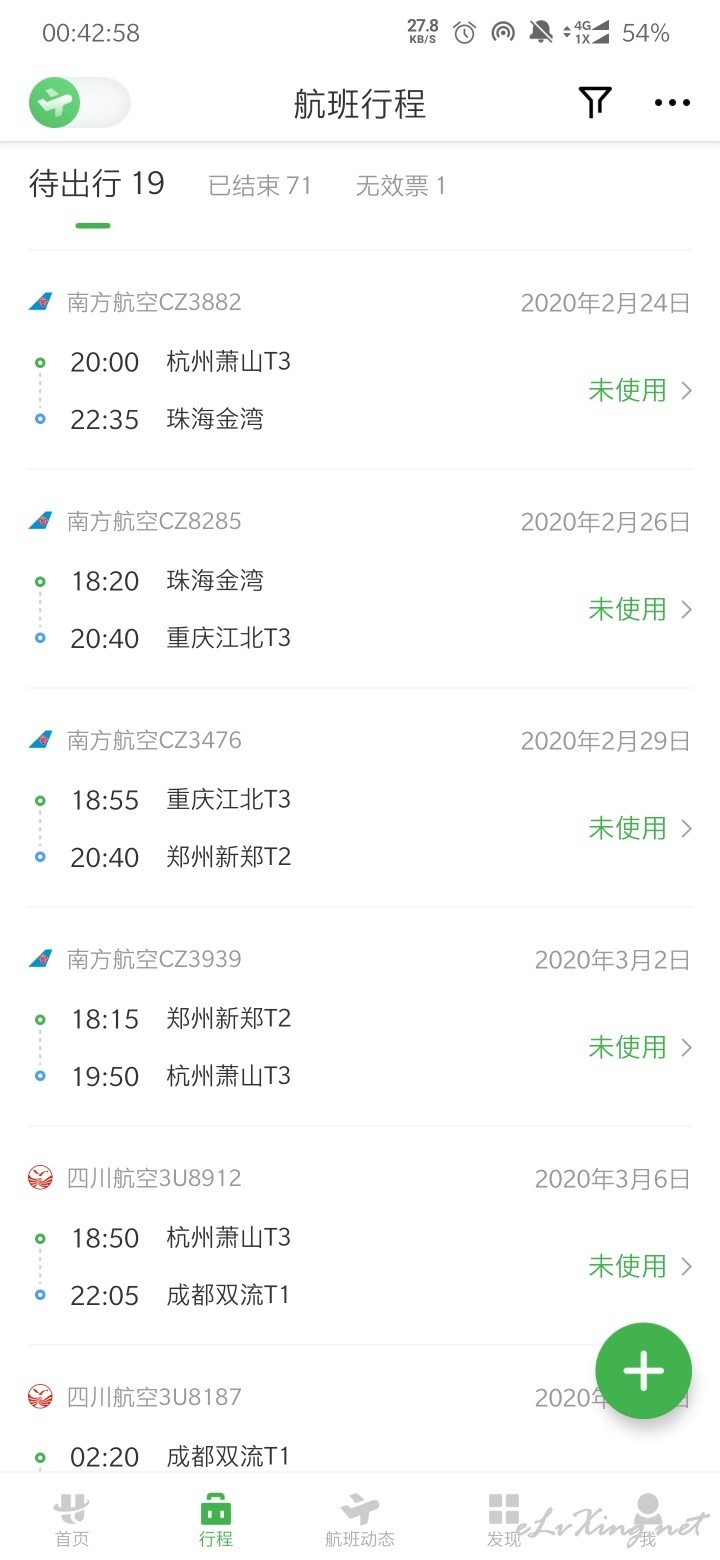This screenshot has height=1560, width=720.
Task: Switch to the 已结束 71 tab
Action: pos(260,186)
